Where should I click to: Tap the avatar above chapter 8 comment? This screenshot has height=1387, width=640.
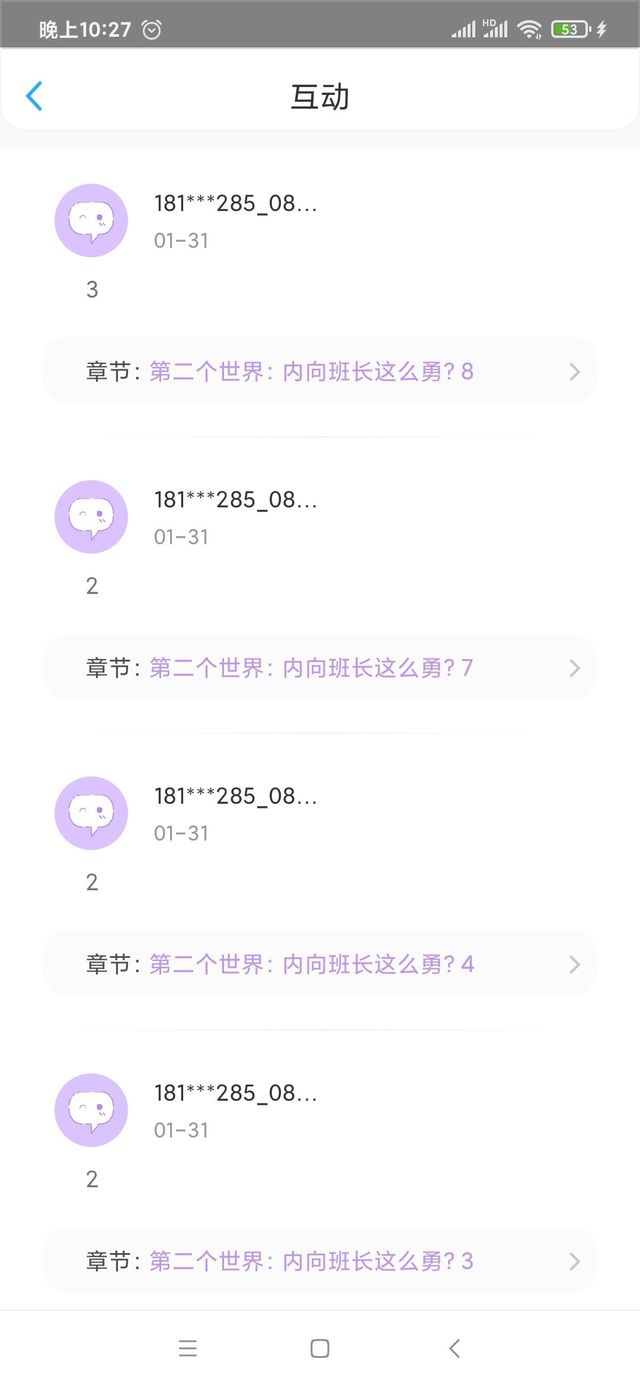(91, 220)
